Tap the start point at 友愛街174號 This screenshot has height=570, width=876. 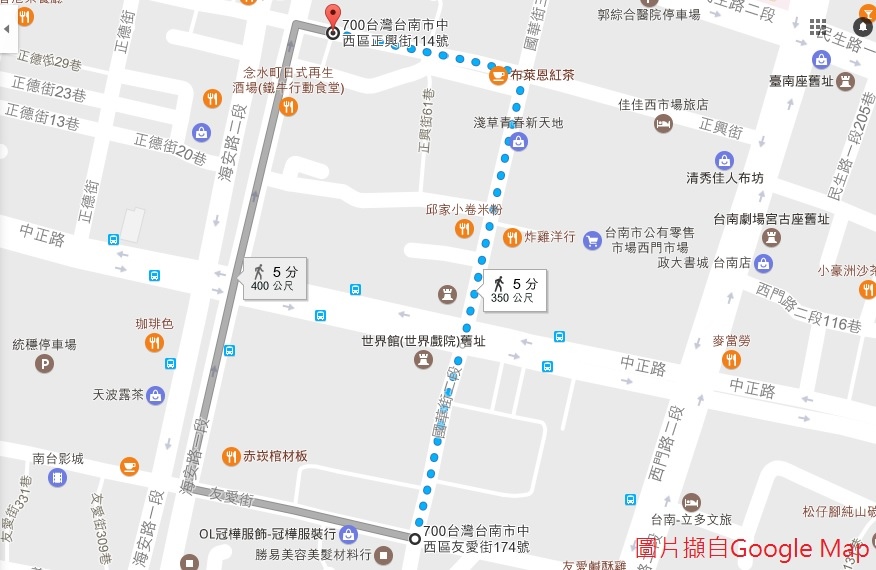click(x=415, y=538)
